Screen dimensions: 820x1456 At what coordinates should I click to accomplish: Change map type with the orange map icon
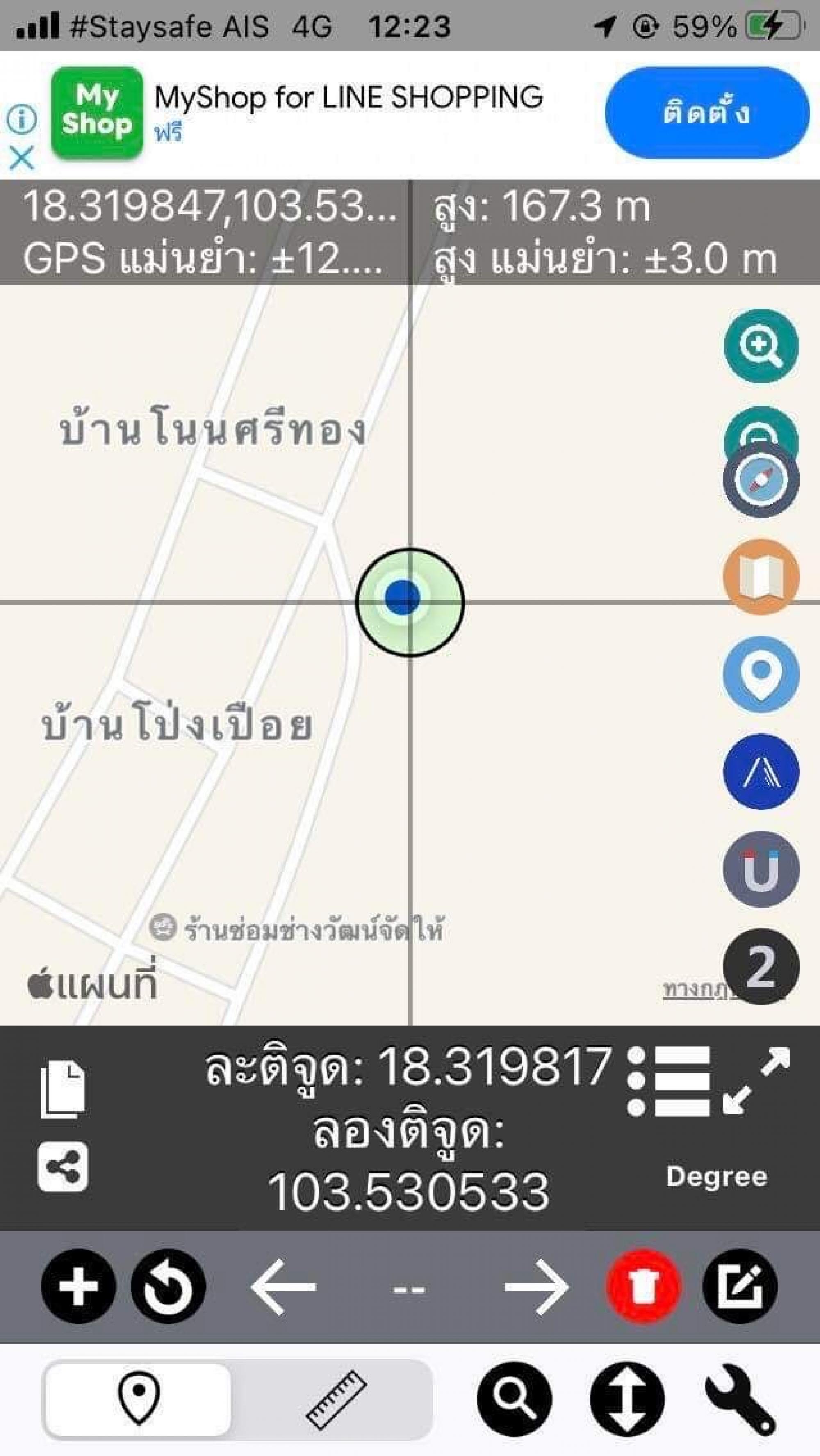click(761, 577)
